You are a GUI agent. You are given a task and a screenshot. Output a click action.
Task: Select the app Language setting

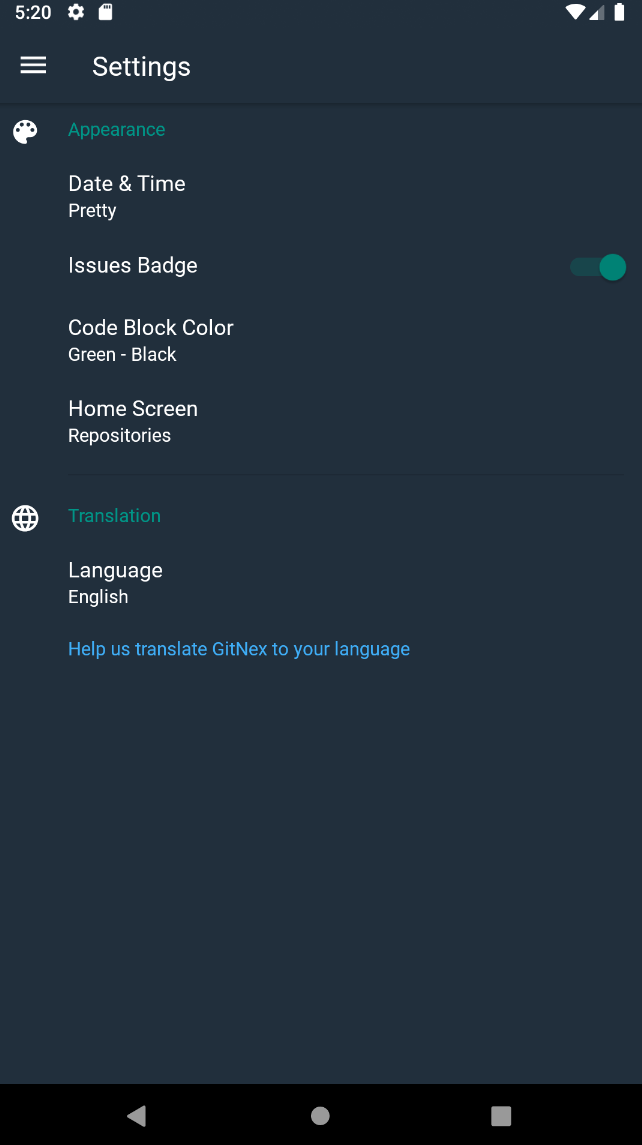115,582
